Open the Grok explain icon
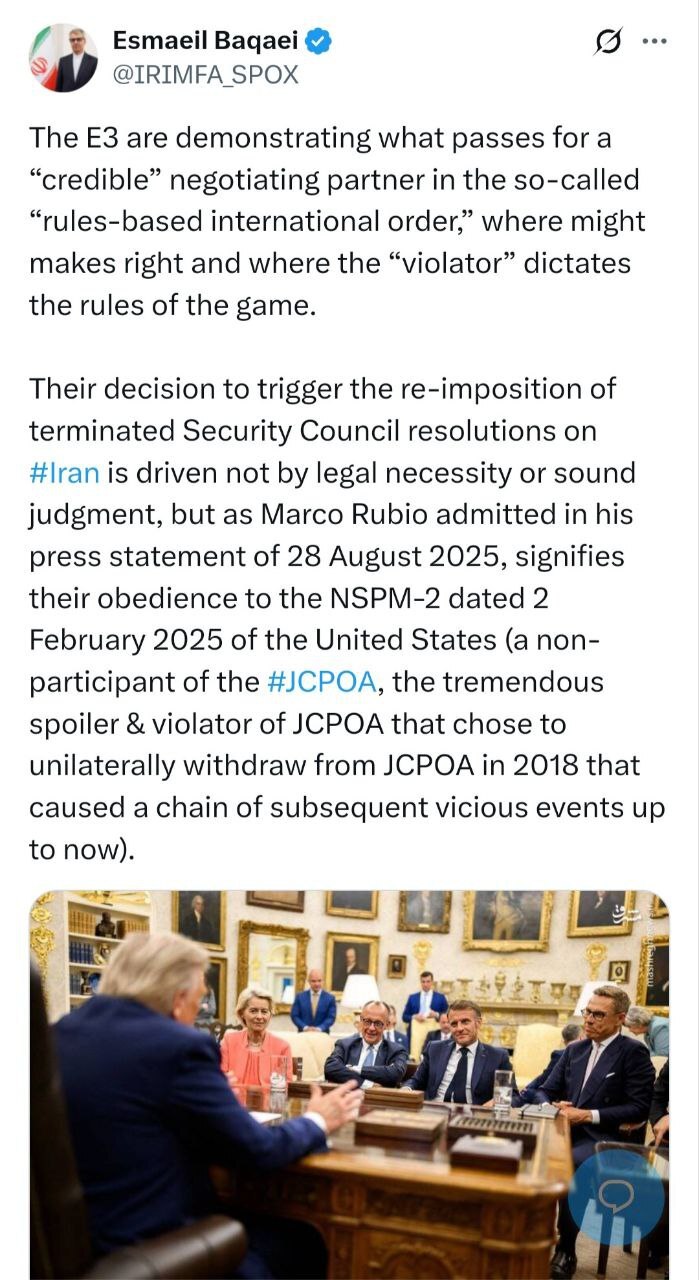 point(607,43)
